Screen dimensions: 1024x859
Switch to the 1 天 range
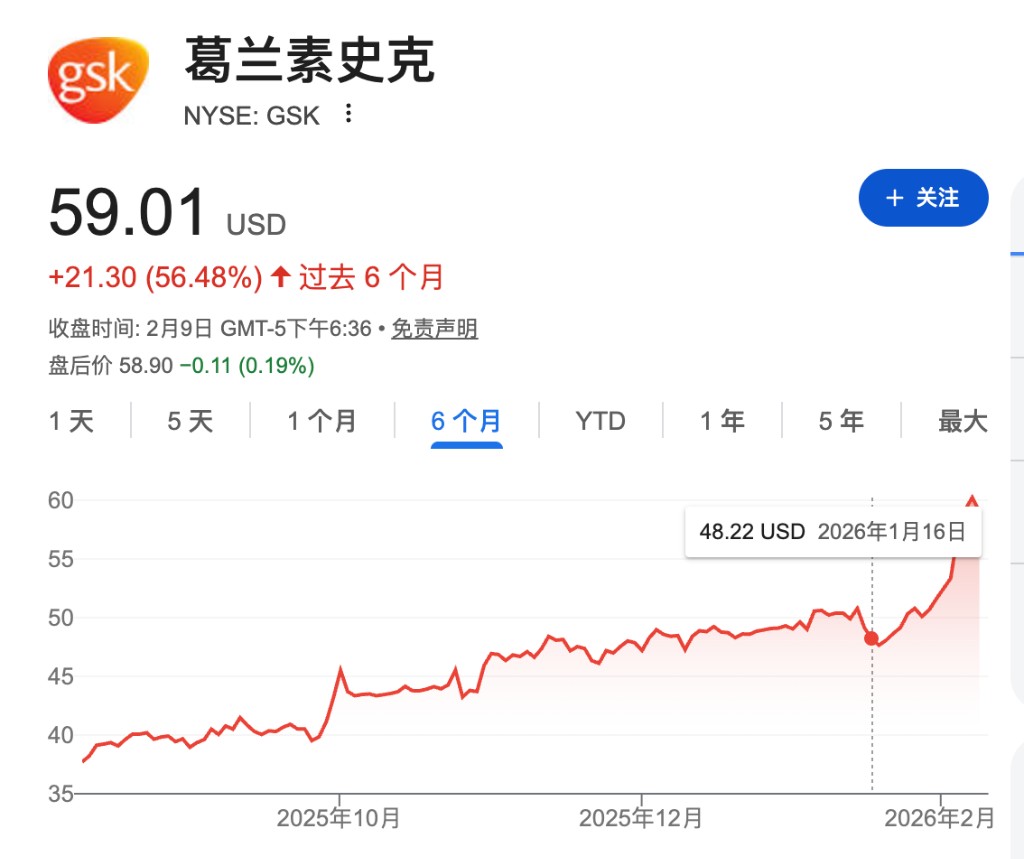coord(71,421)
